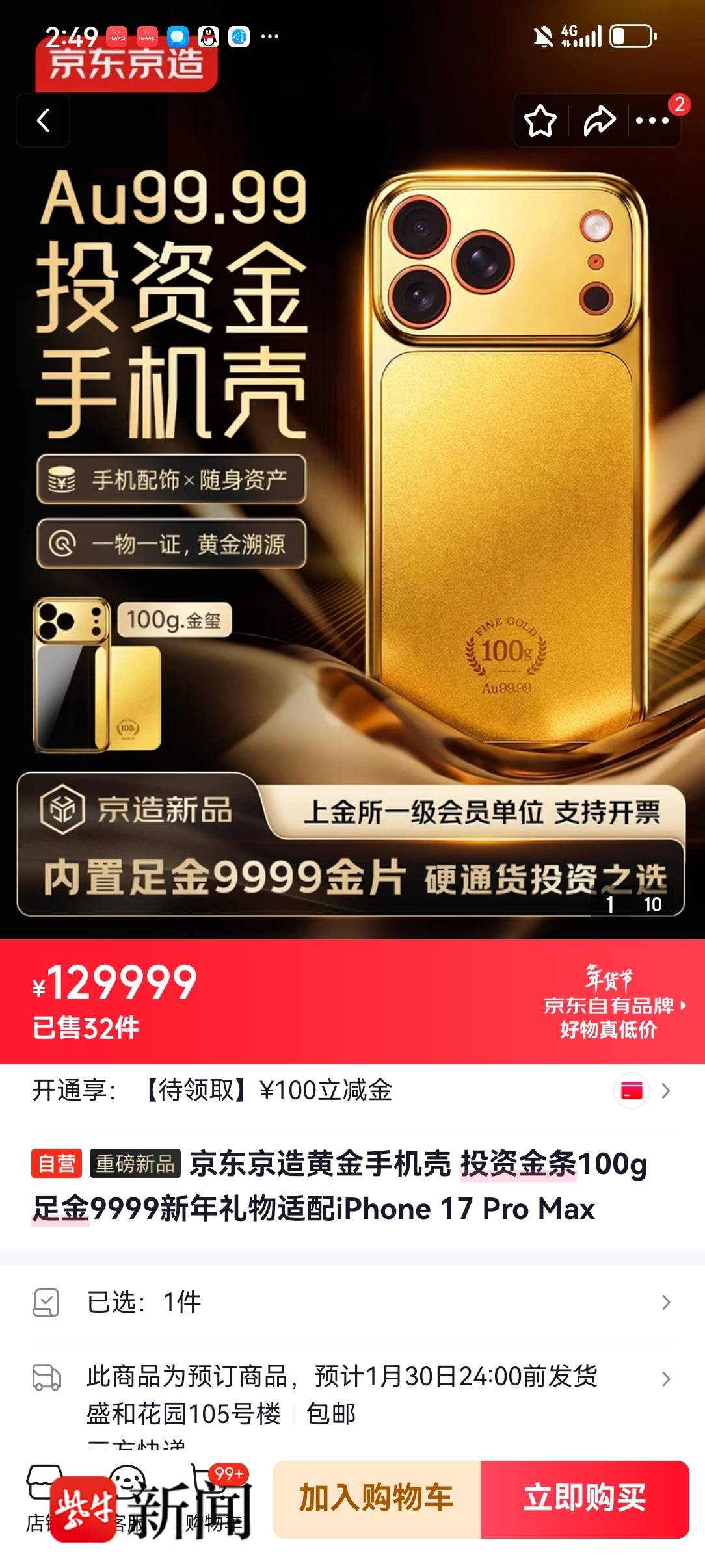Go back to the previous page
This screenshot has width=705, height=1568.
43,120
